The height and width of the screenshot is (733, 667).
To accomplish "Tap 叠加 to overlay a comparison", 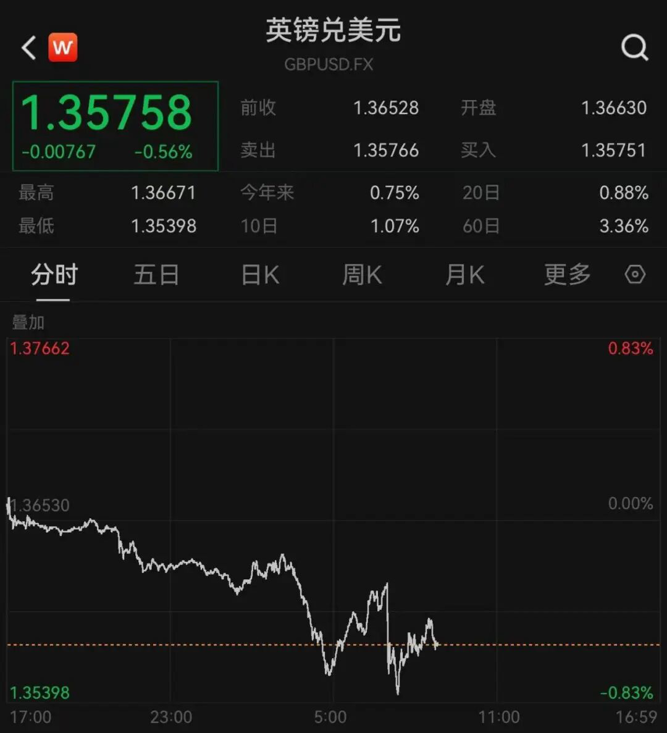I will click(28, 323).
